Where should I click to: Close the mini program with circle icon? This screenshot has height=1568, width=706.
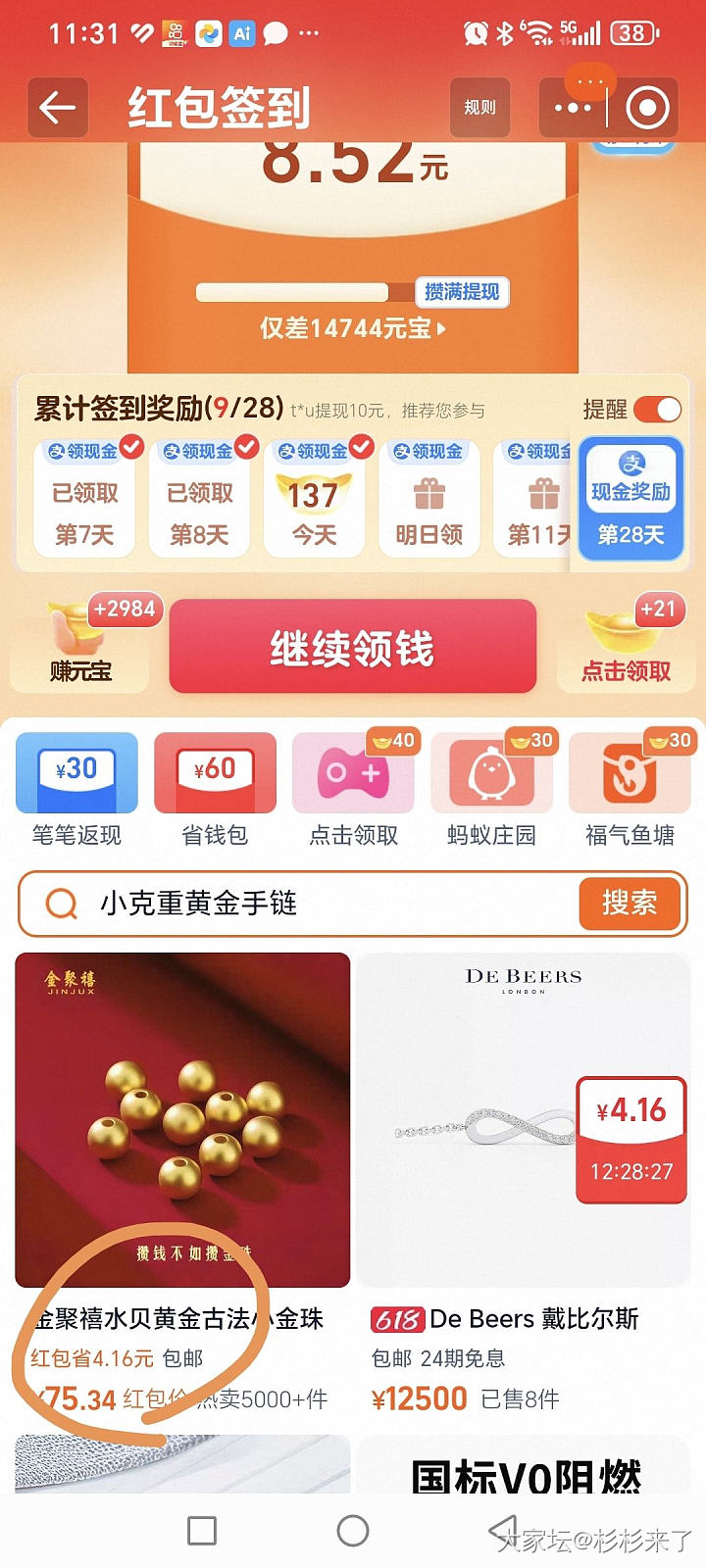(x=647, y=108)
